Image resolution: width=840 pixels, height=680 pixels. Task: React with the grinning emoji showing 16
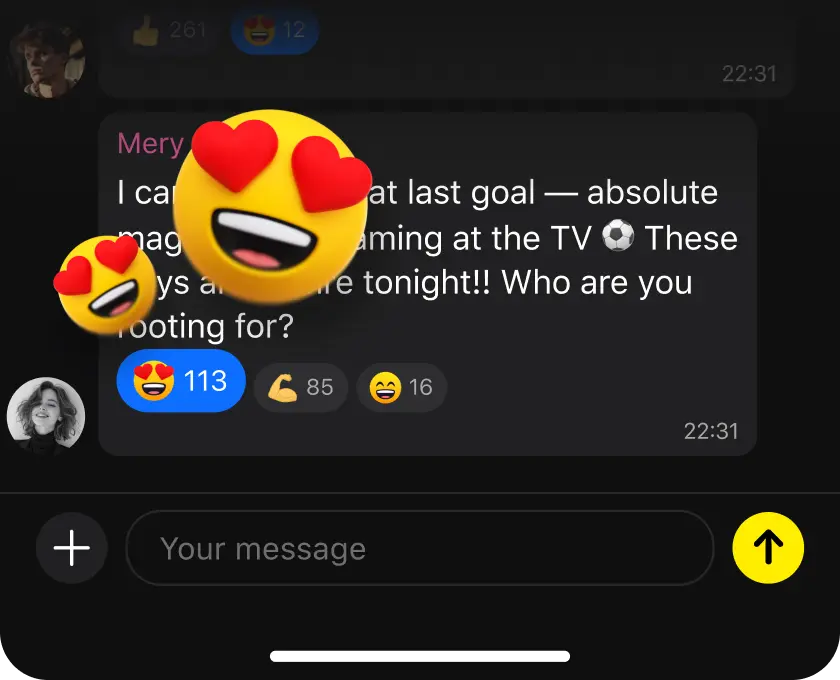coord(401,387)
